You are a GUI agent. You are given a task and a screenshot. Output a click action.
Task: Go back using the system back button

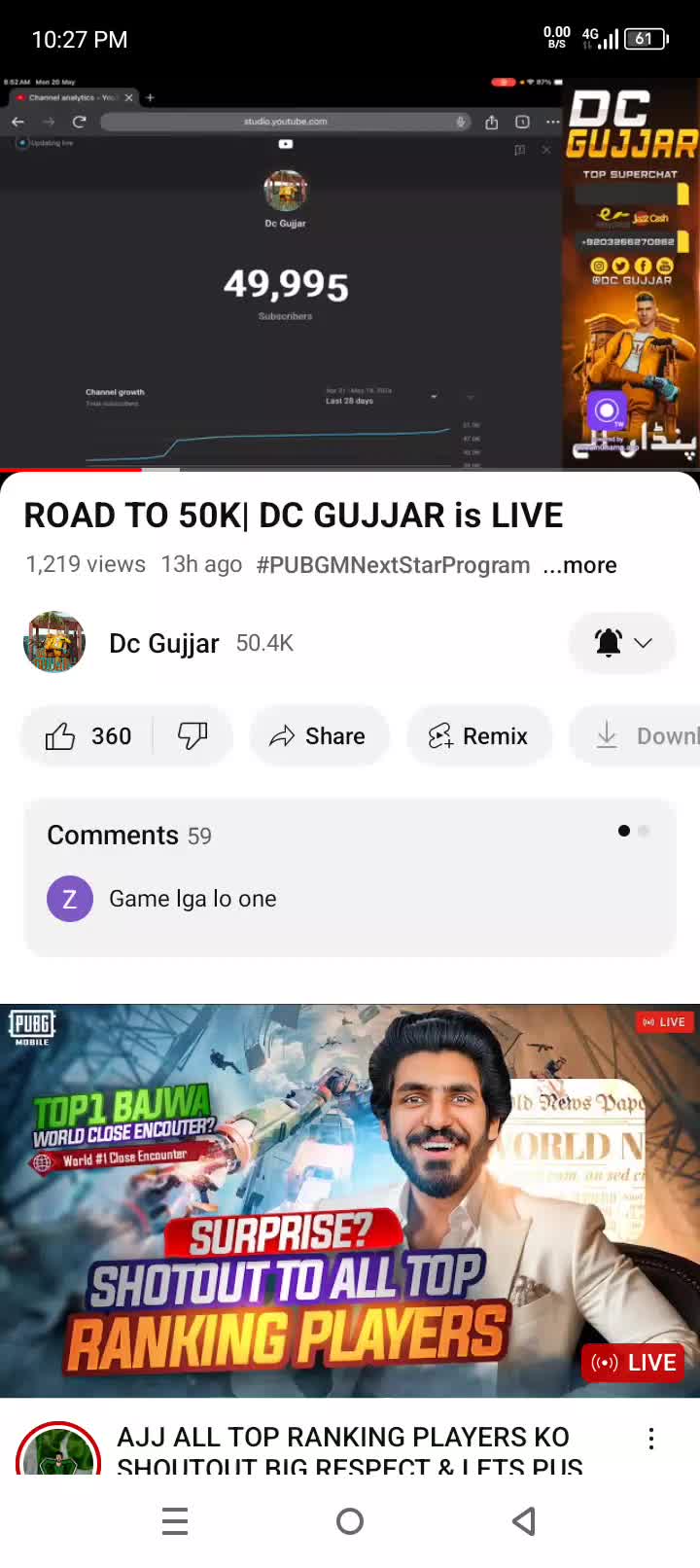pyautogui.click(x=524, y=1521)
